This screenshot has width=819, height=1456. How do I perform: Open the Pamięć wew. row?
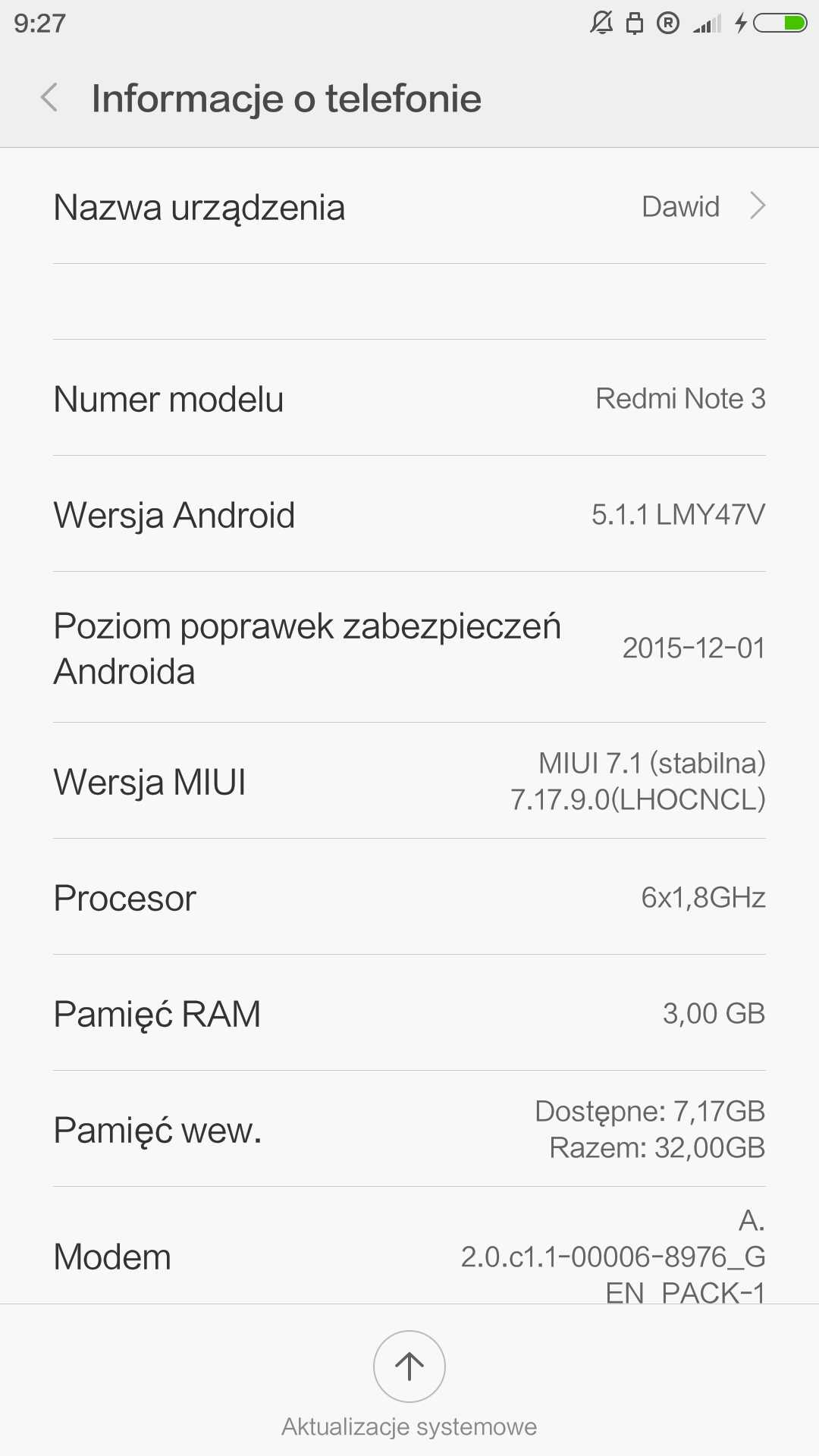tap(409, 1129)
